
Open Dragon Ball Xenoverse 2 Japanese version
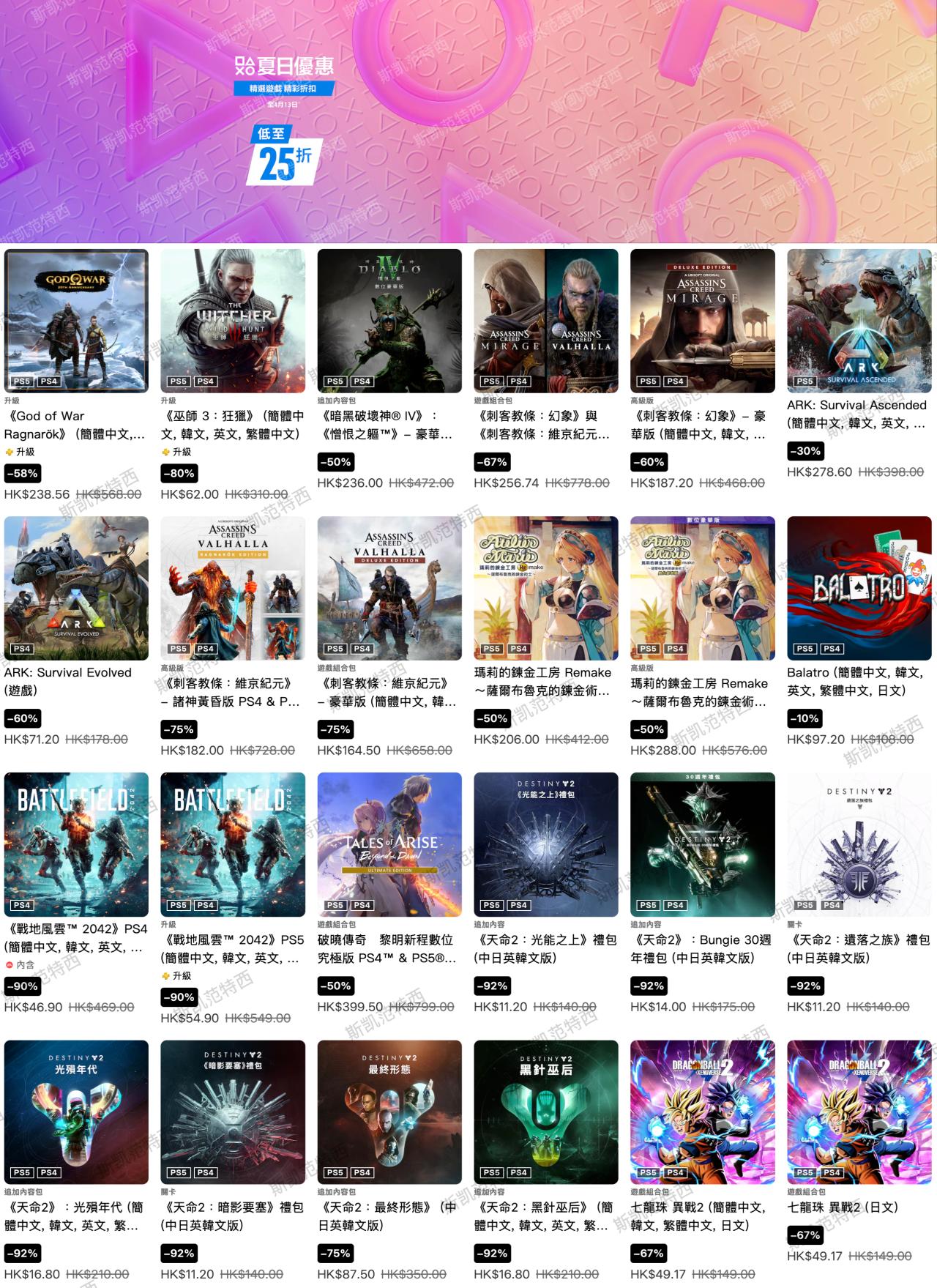pos(859,1112)
